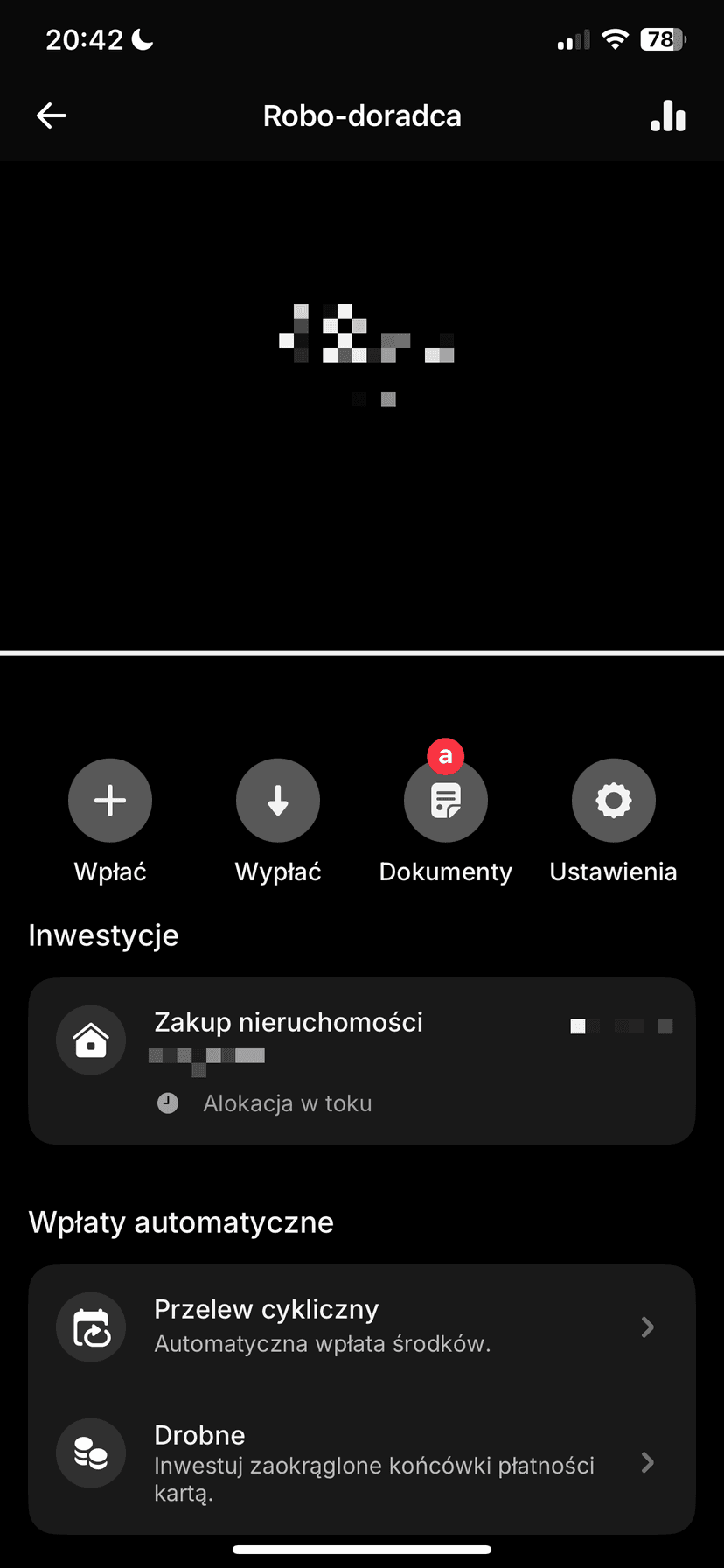Select the Wypłać withdraw arrow icon
724x1568 pixels.
(x=277, y=800)
